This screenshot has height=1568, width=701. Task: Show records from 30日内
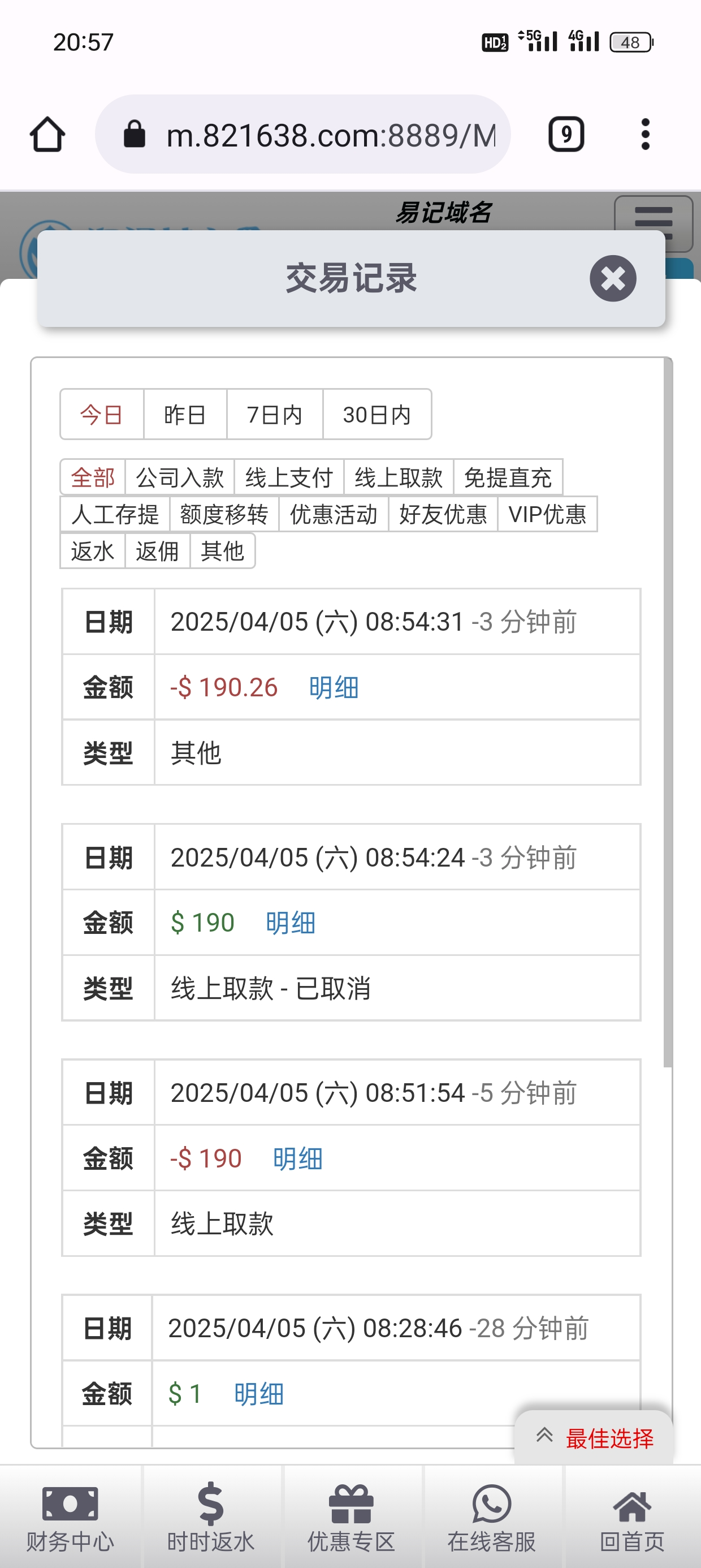(x=377, y=415)
